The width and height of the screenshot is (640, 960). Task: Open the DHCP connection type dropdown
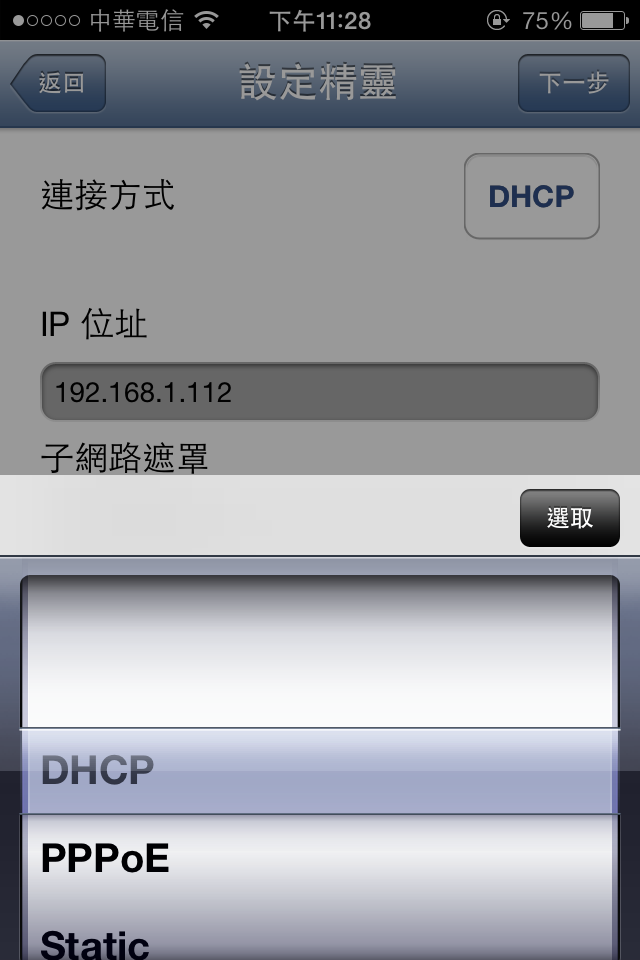click(x=531, y=197)
